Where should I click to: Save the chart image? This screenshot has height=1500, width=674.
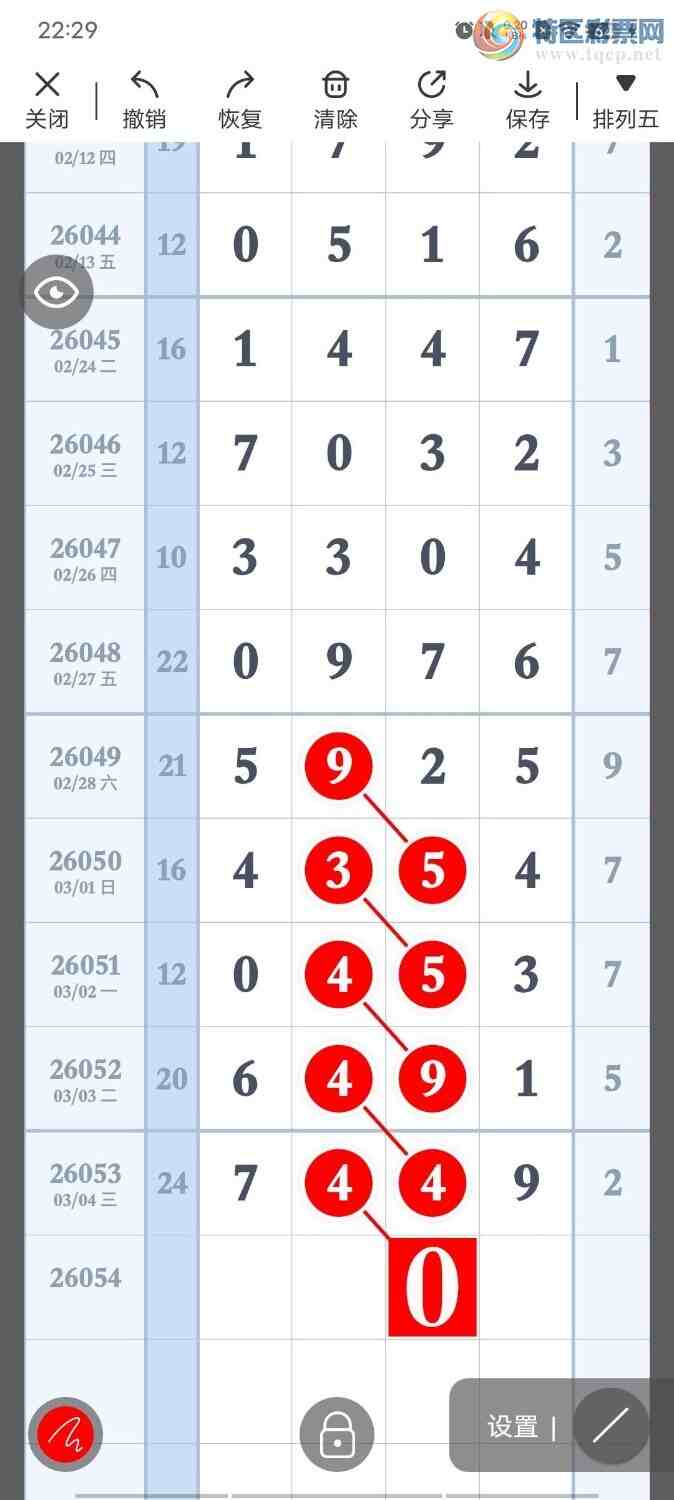[x=527, y=101]
